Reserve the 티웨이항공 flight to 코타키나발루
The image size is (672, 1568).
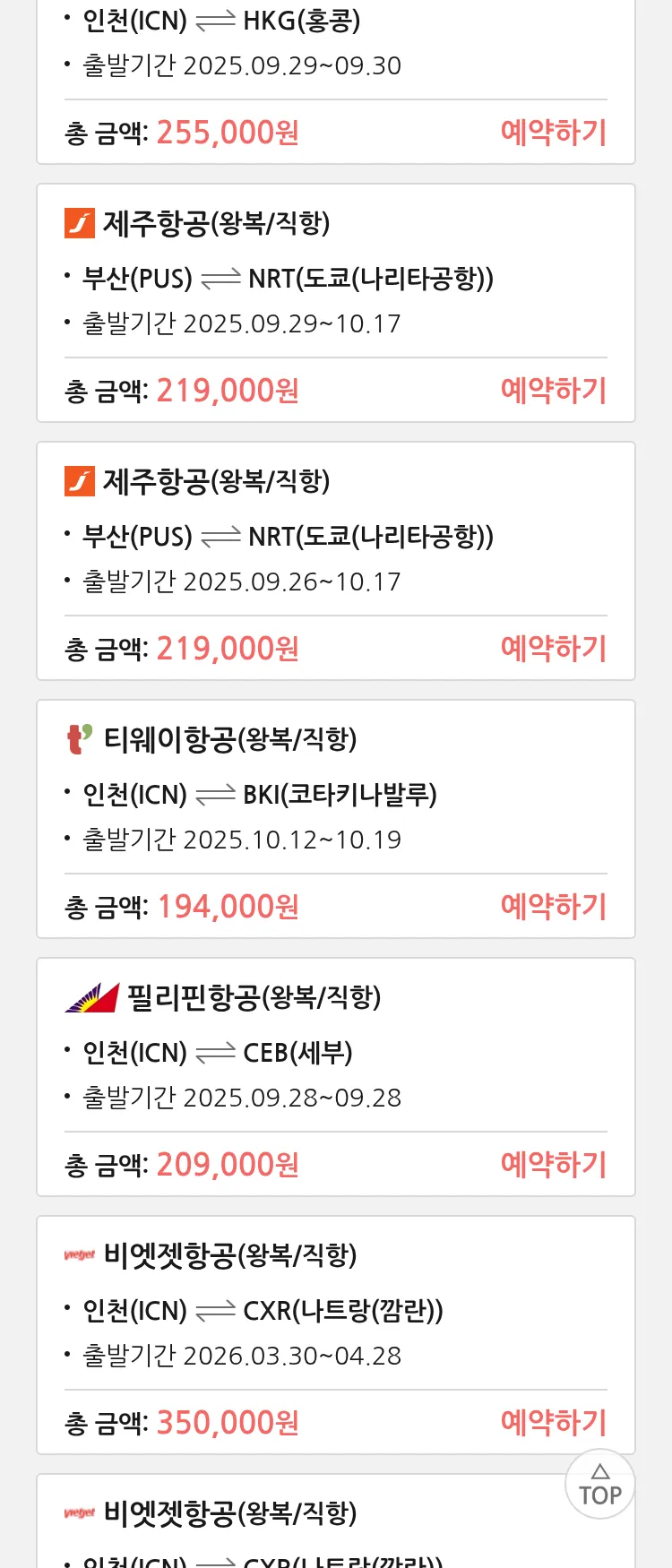pyautogui.click(x=553, y=907)
